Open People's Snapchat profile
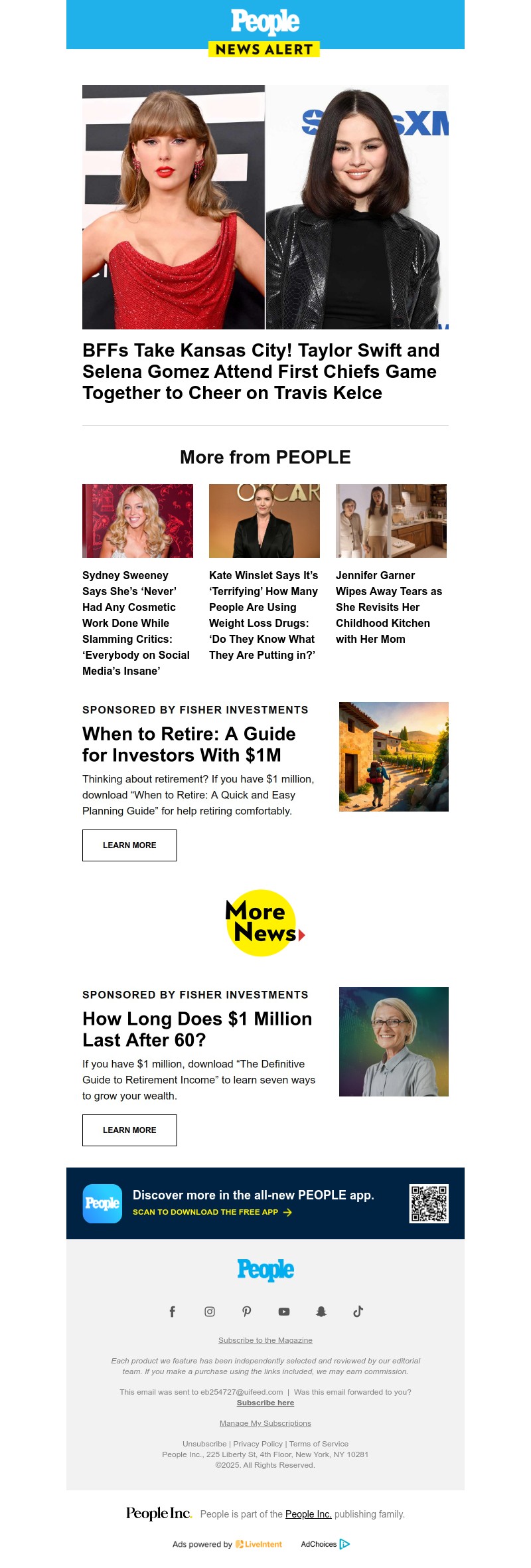This screenshot has height=1568, width=531. [x=321, y=1311]
